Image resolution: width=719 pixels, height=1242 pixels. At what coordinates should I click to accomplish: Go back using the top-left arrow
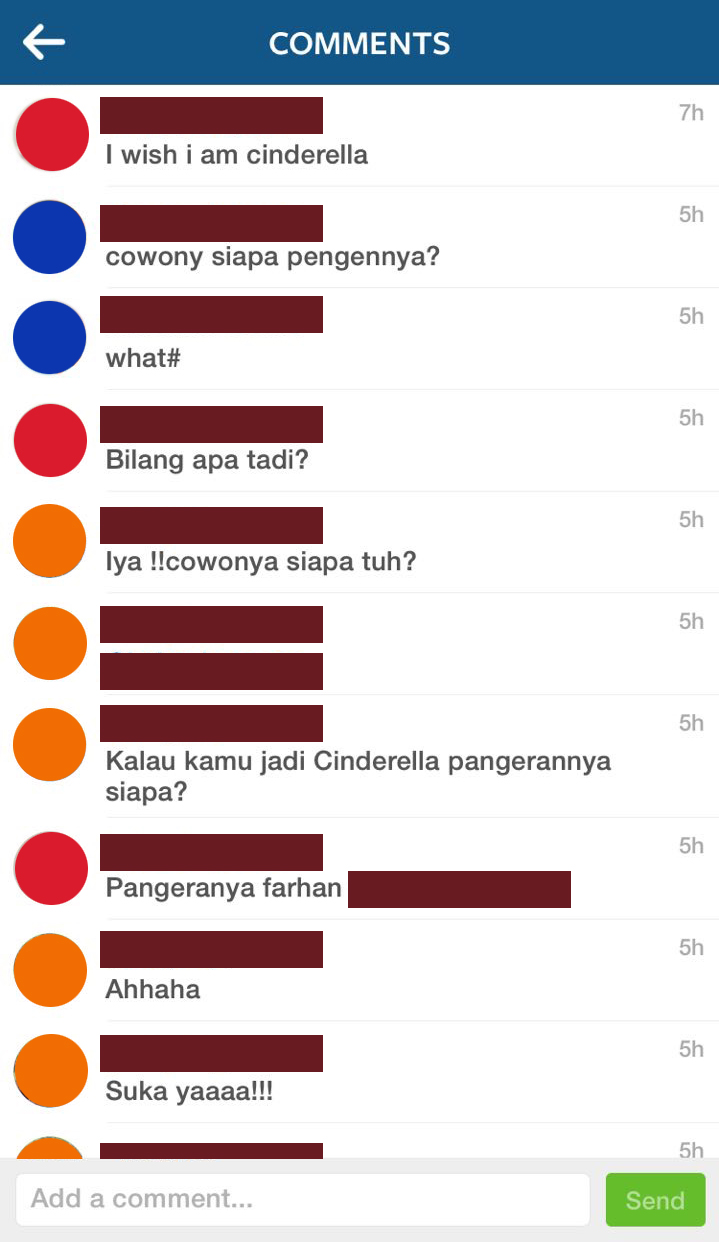click(x=44, y=42)
